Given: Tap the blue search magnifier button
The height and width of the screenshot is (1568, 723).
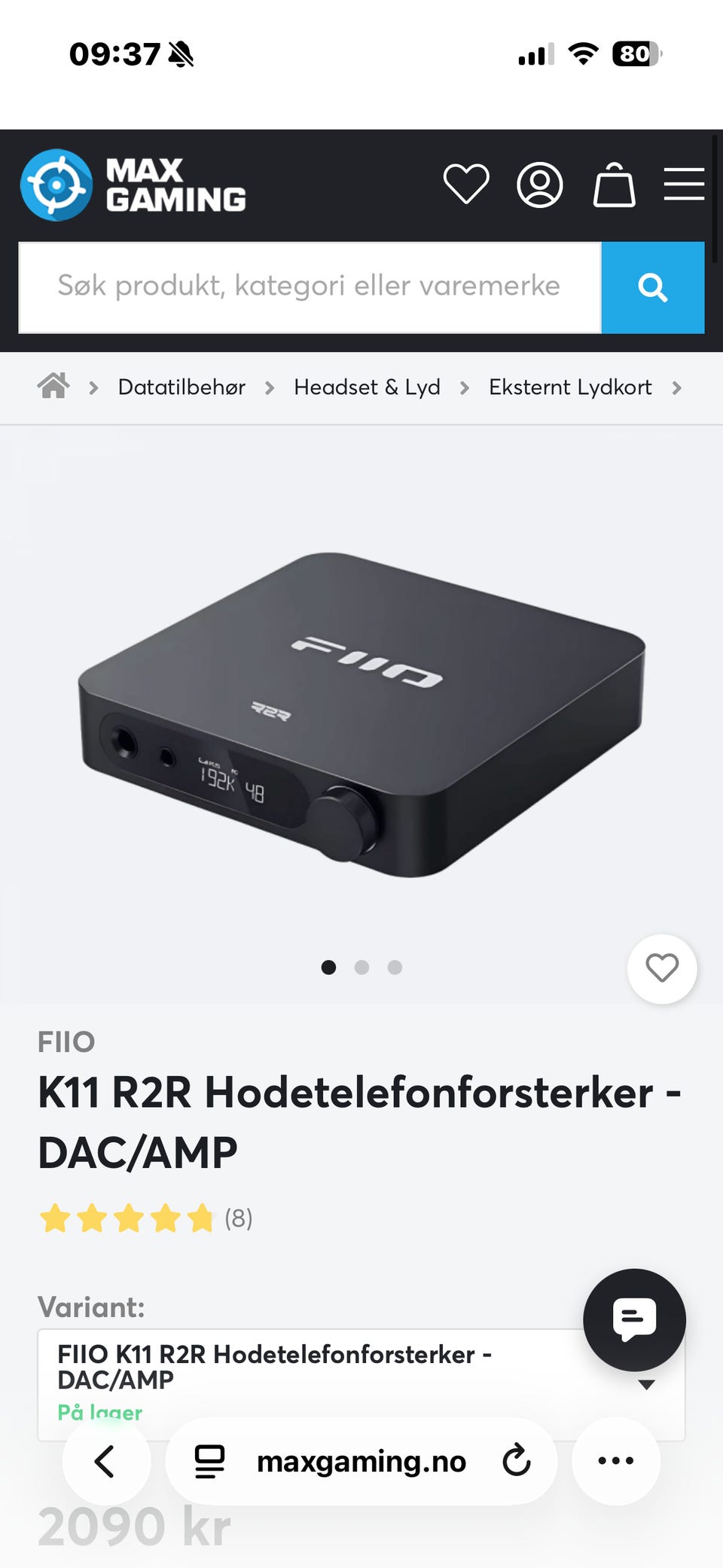Looking at the screenshot, I should [x=653, y=287].
